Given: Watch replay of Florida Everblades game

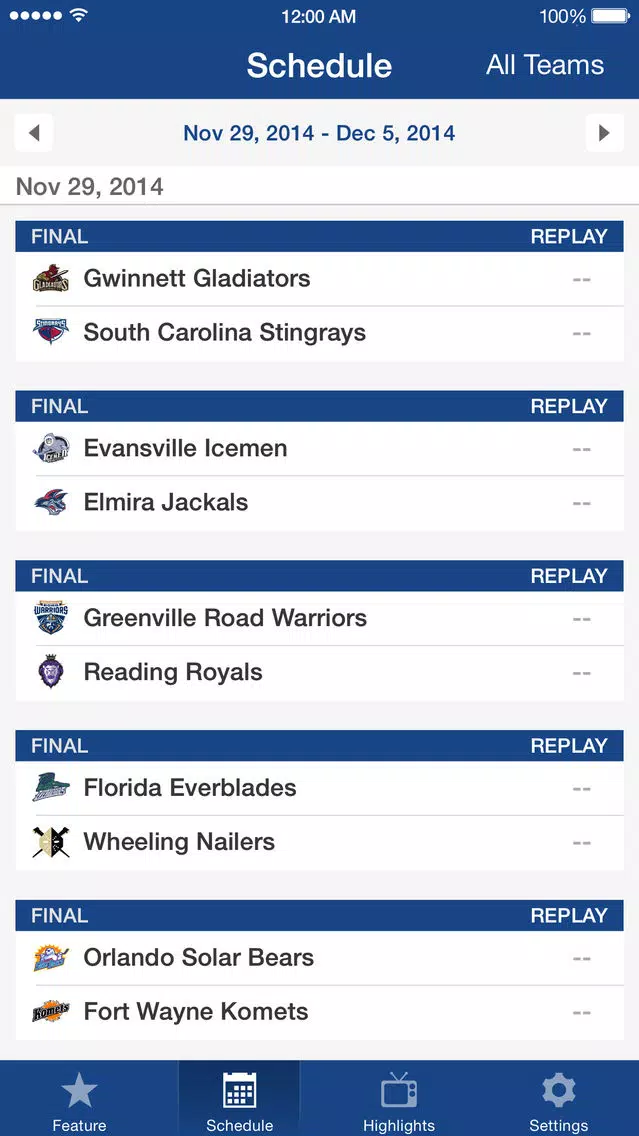Looking at the screenshot, I should (569, 746).
